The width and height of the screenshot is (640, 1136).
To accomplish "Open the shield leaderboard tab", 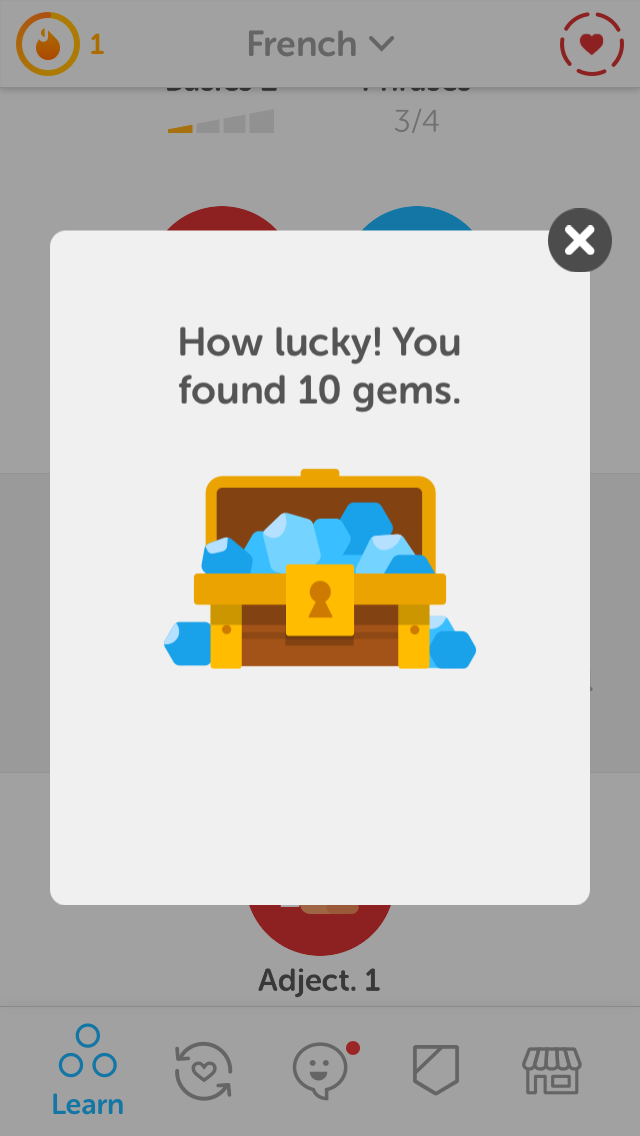I will [436, 1070].
